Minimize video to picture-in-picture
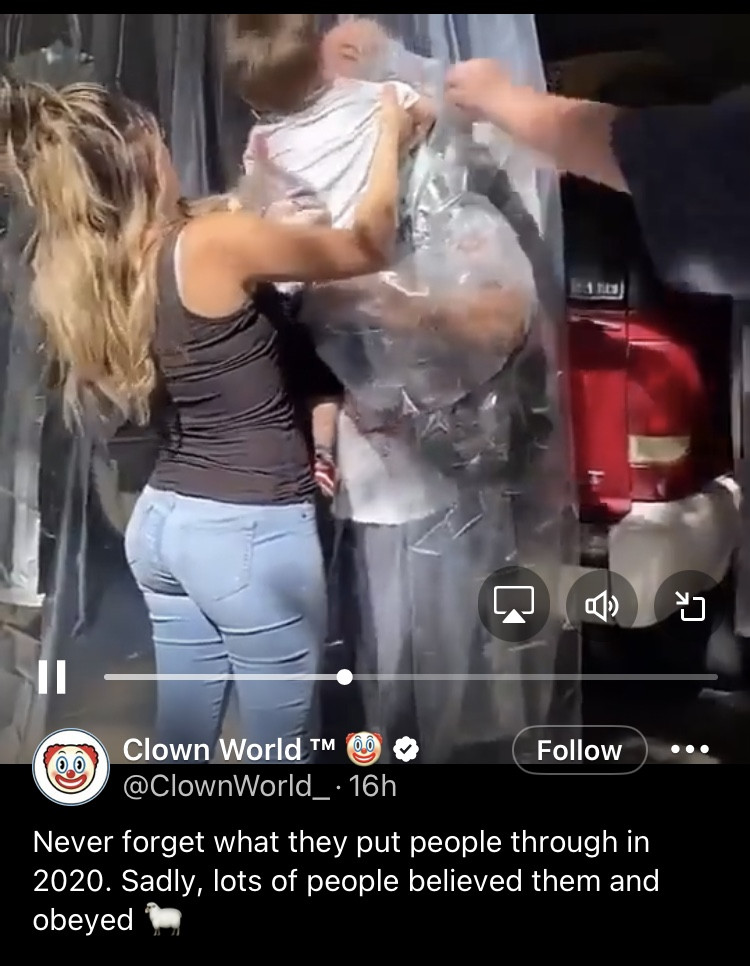Screen dimensions: 750x966 coord(690,605)
